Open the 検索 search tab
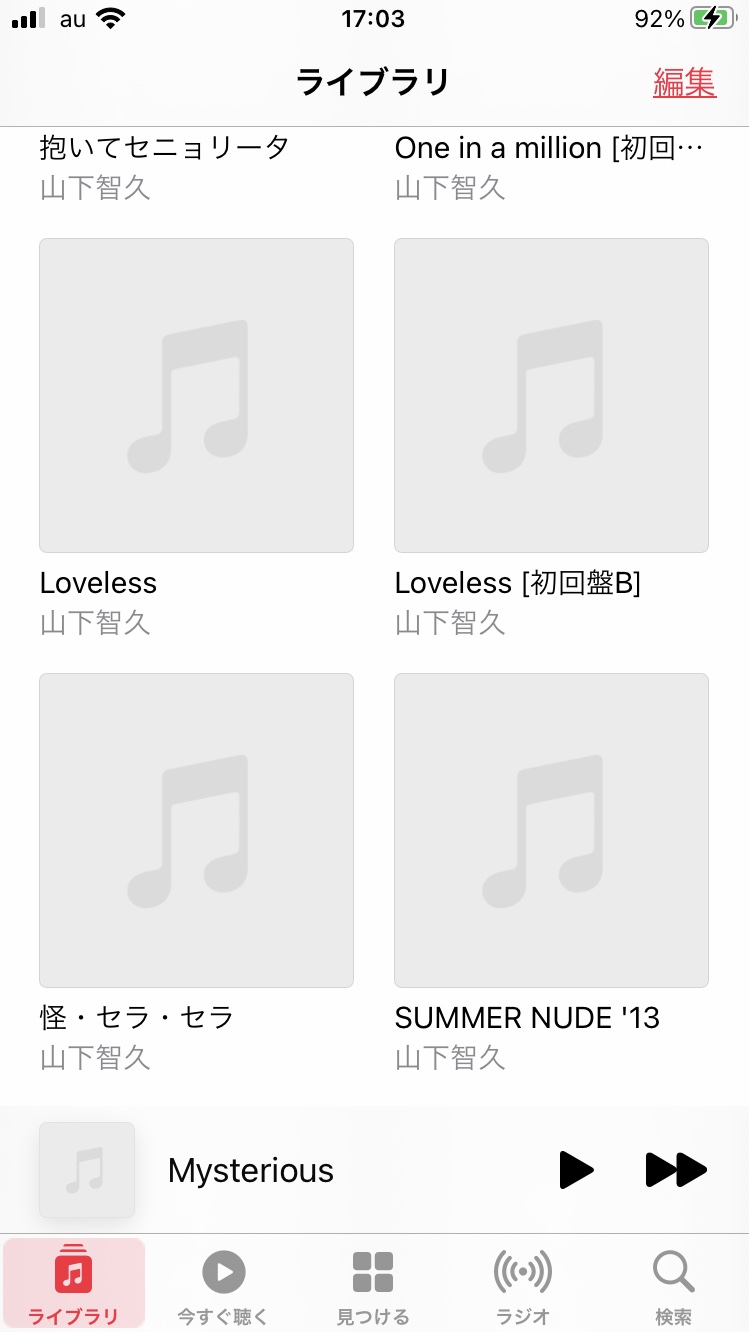This screenshot has height=1332, width=749. pos(673,1288)
